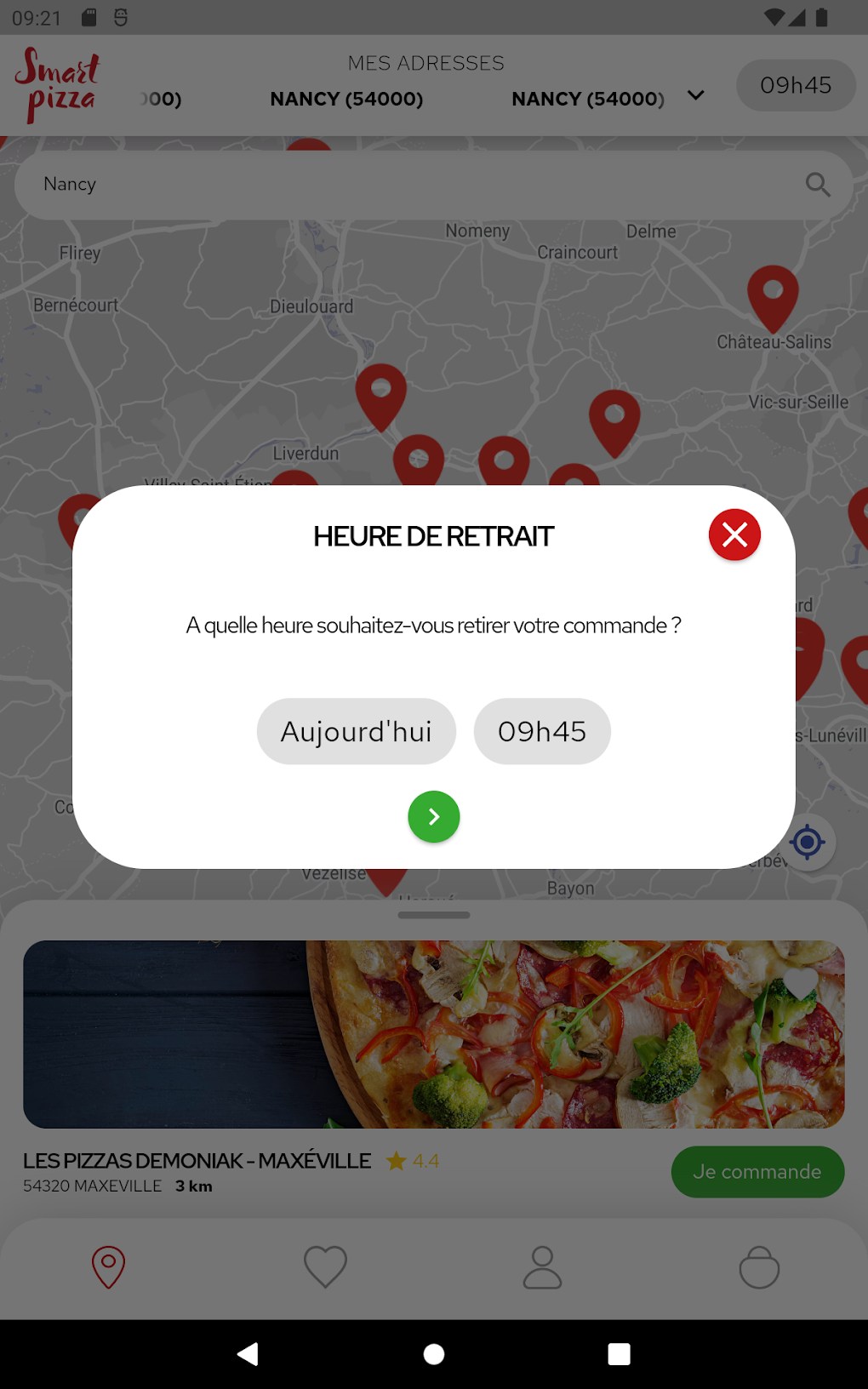Tap the magnifier search icon
868x1389 pixels.
818,185
